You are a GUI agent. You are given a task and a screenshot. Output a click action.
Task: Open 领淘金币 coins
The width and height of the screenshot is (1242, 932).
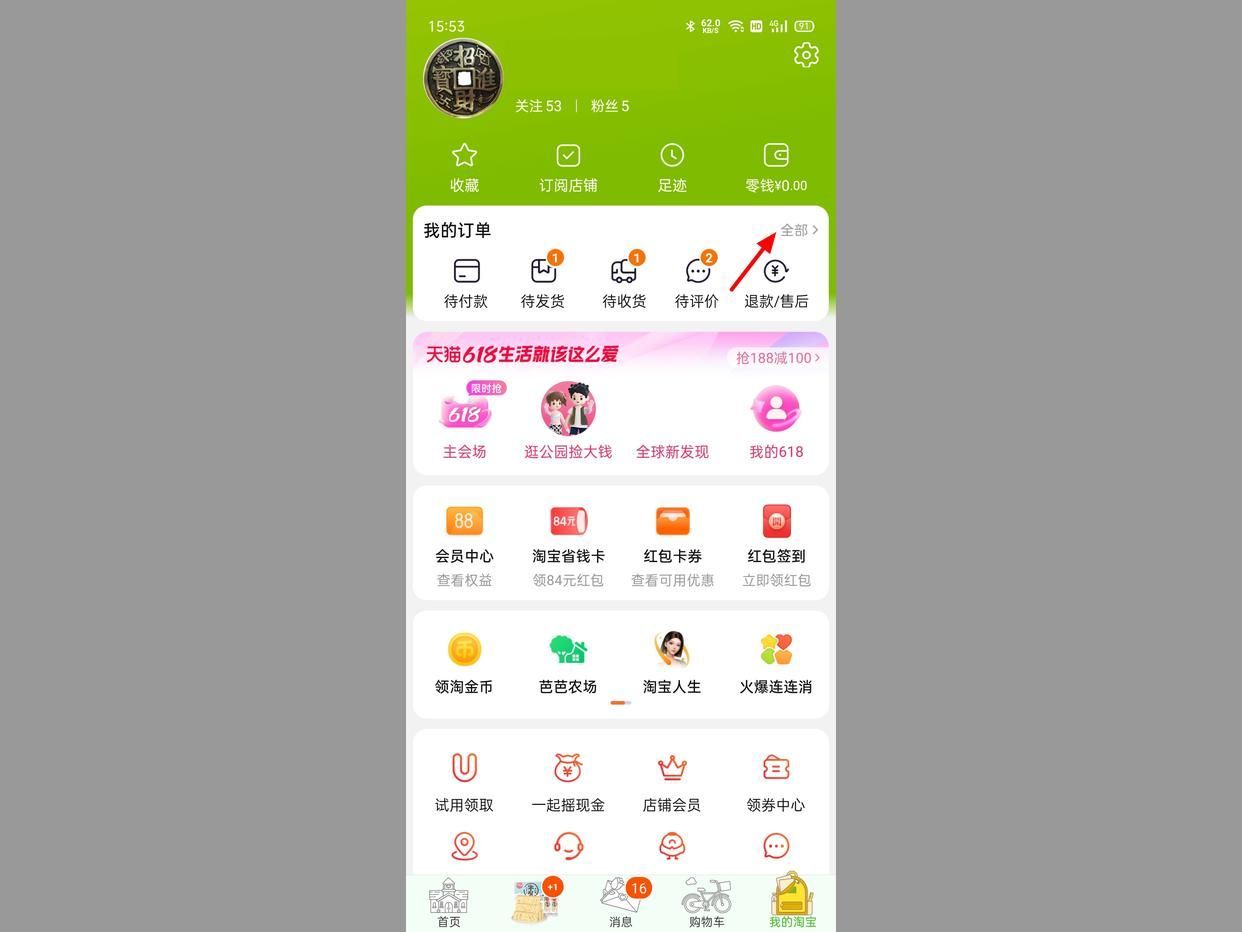coord(464,663)
